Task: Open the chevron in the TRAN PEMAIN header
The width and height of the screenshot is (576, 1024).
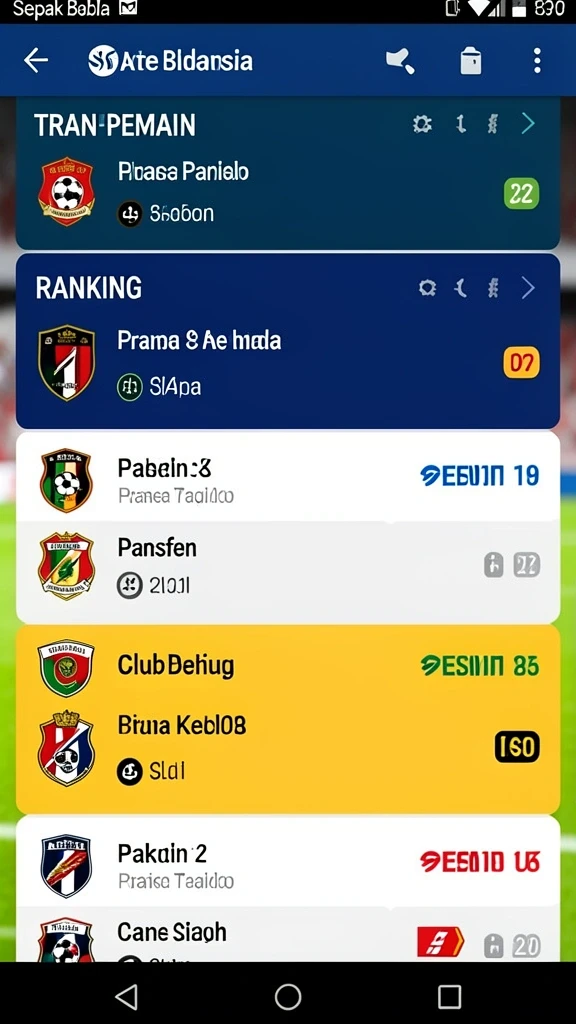Action: (528, 123)
